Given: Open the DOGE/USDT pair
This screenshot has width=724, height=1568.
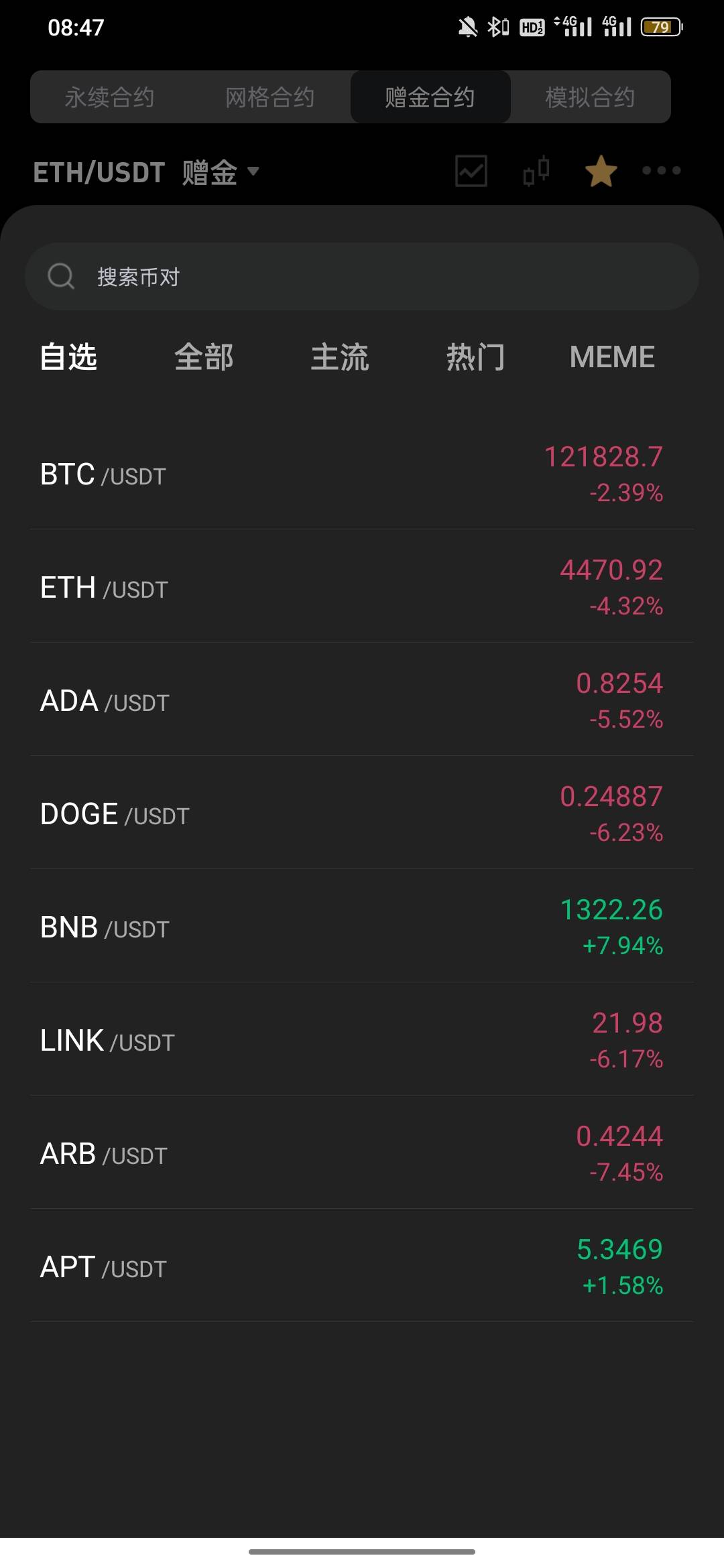Looking at the screenshot, I should tap(362, 814).
